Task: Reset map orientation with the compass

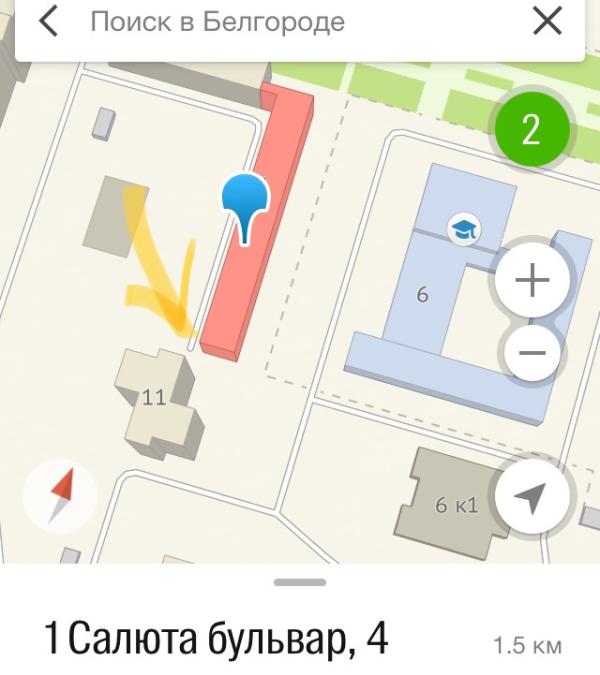Action: tap(60, 496)
